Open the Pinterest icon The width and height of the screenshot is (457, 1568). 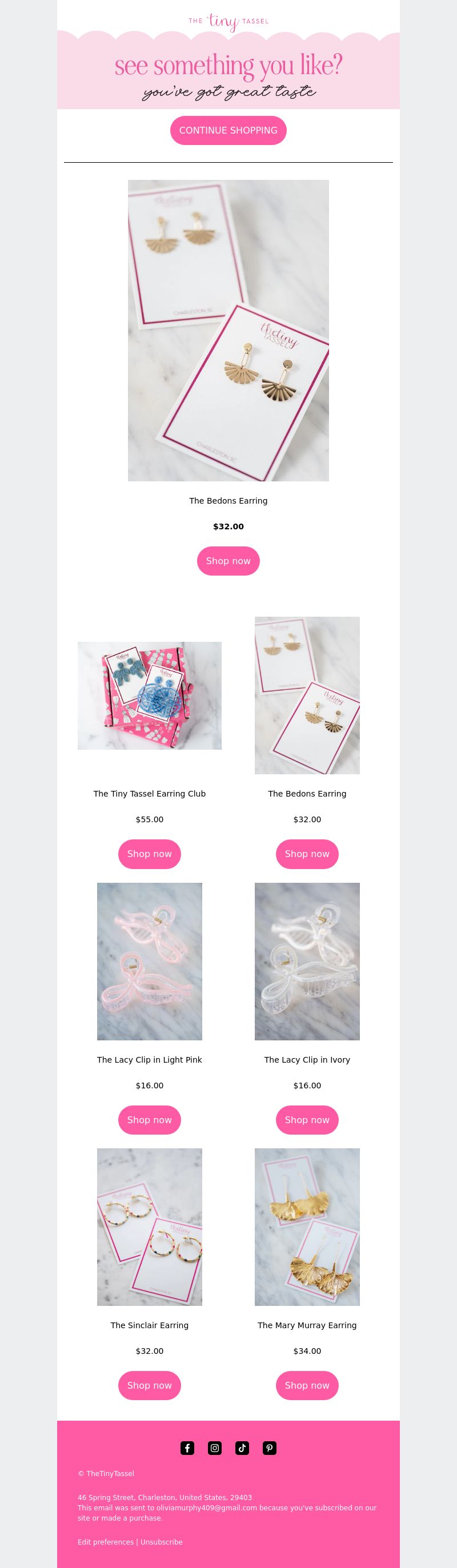point(269,1448)
